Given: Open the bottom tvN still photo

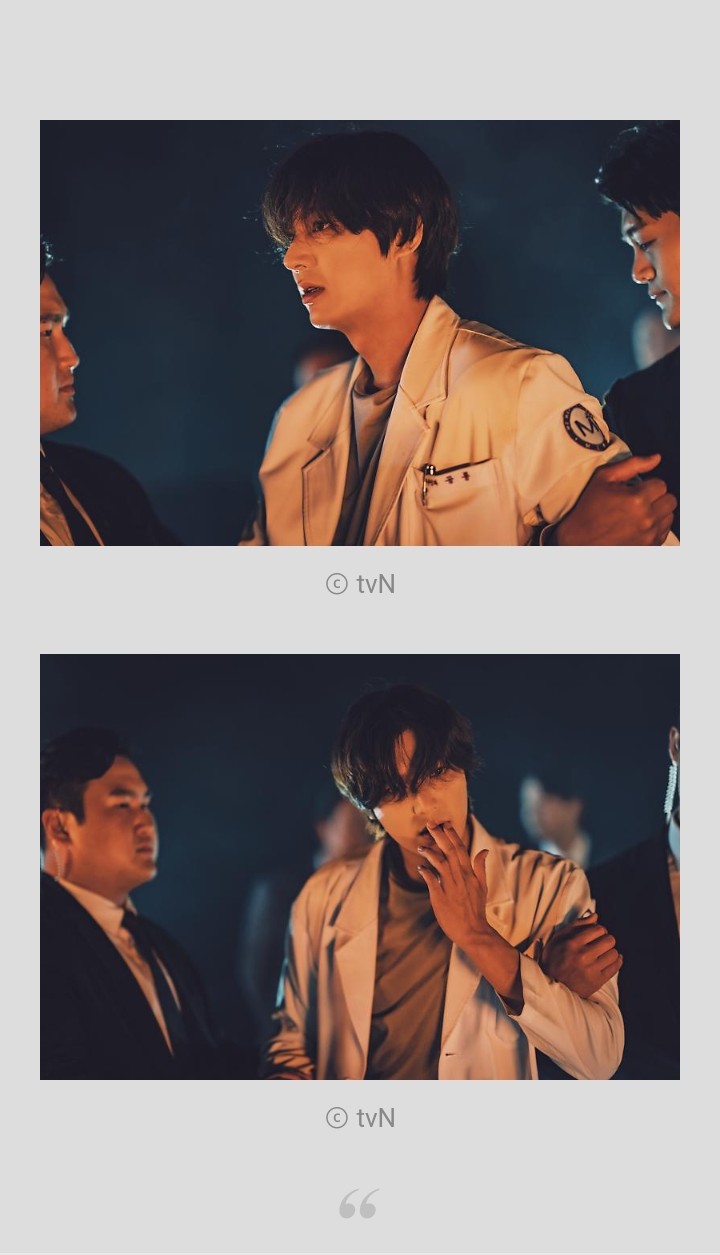Looking at the screenshot, I should pyautogui.click(x=360, y=867).
